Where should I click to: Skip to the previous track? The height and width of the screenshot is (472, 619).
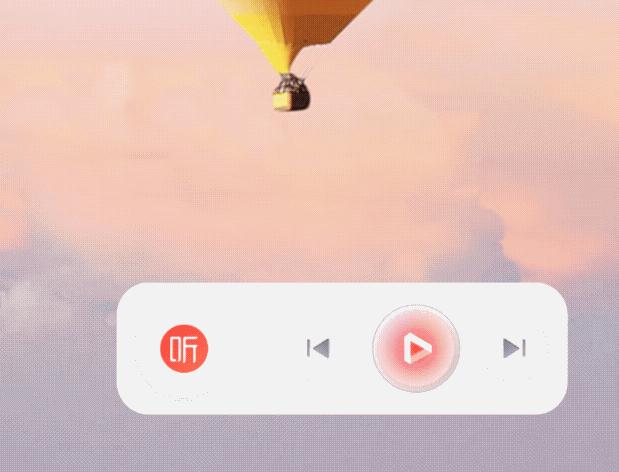[318, 348]
